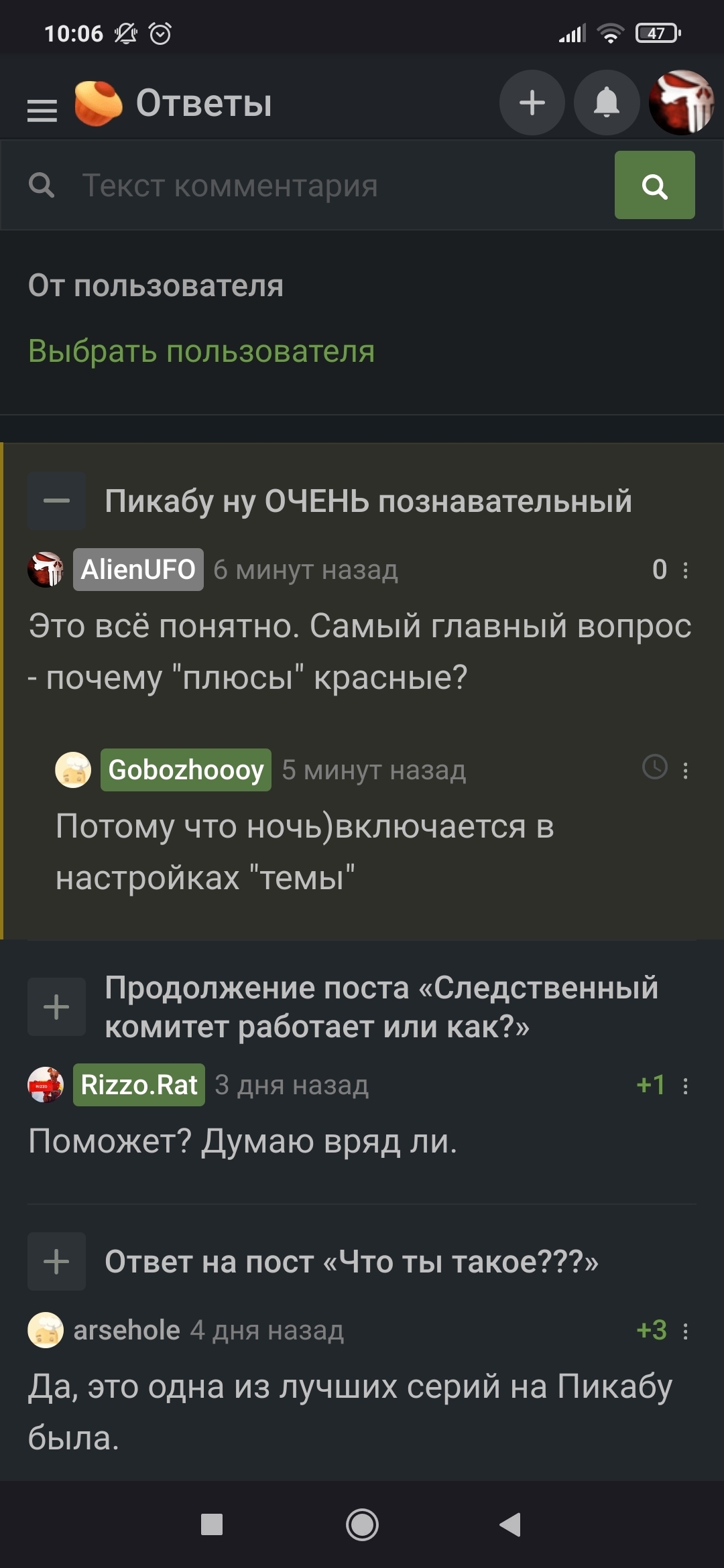Collapse the Пикабу ну ОЧЕНЬ познавательный thread

click(x=56, y=501)
